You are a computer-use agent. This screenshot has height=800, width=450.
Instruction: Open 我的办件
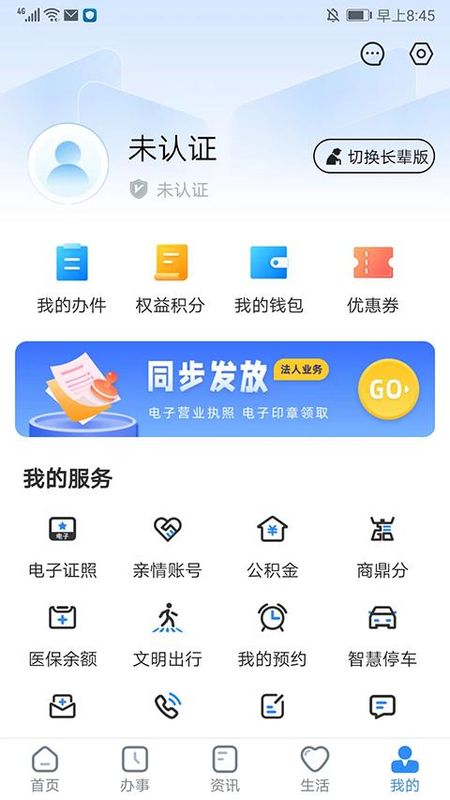(71, 279)
